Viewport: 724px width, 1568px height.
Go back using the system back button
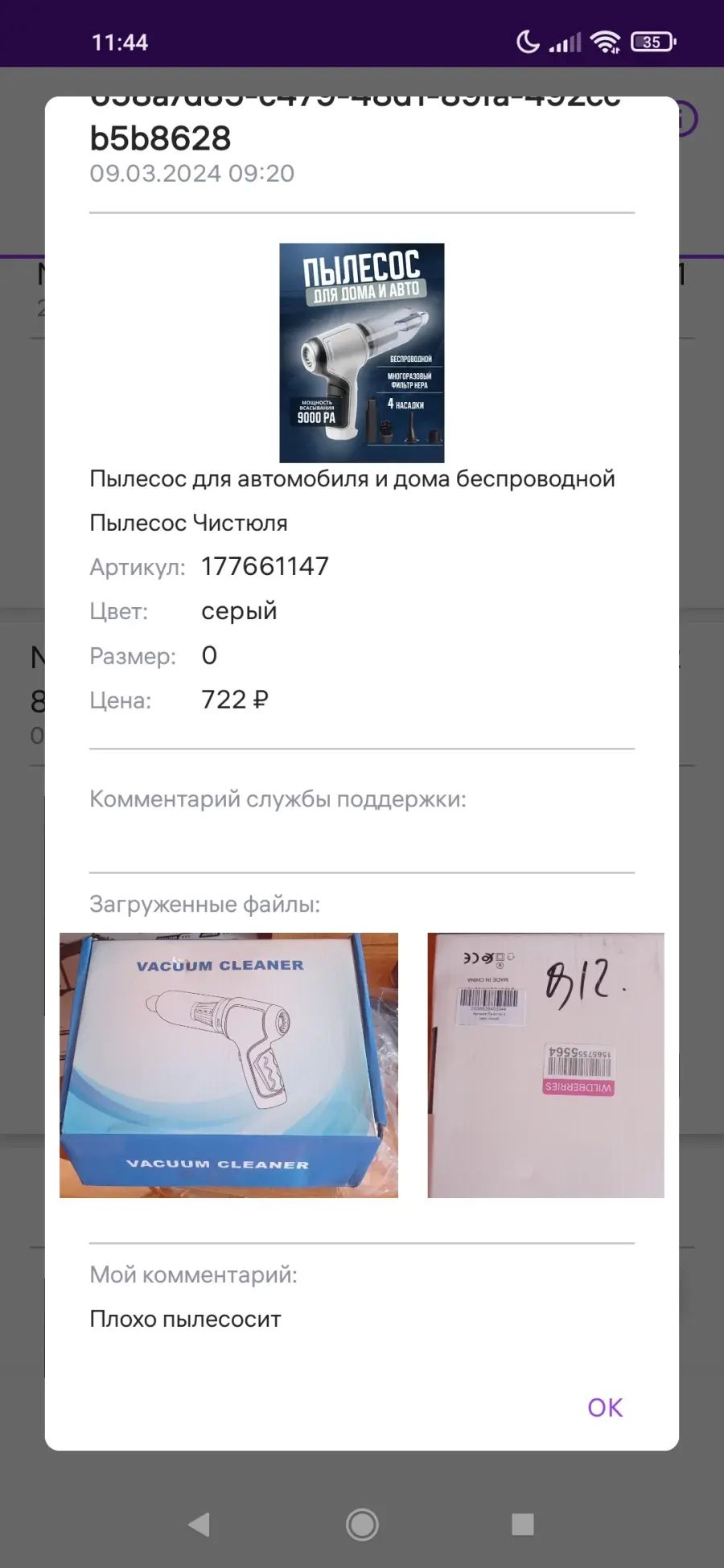coord(199,1524)
